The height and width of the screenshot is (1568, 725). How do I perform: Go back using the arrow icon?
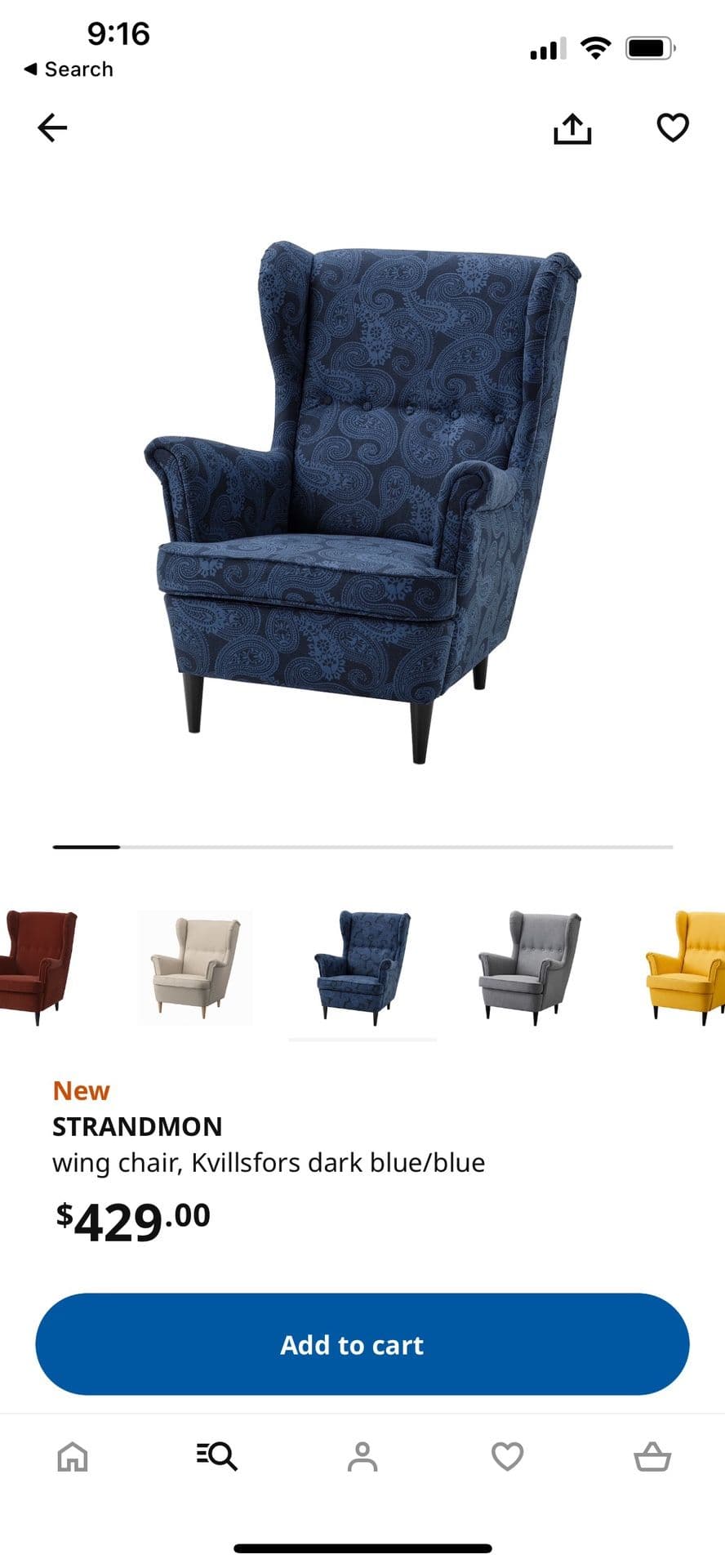tap(52, 128)
